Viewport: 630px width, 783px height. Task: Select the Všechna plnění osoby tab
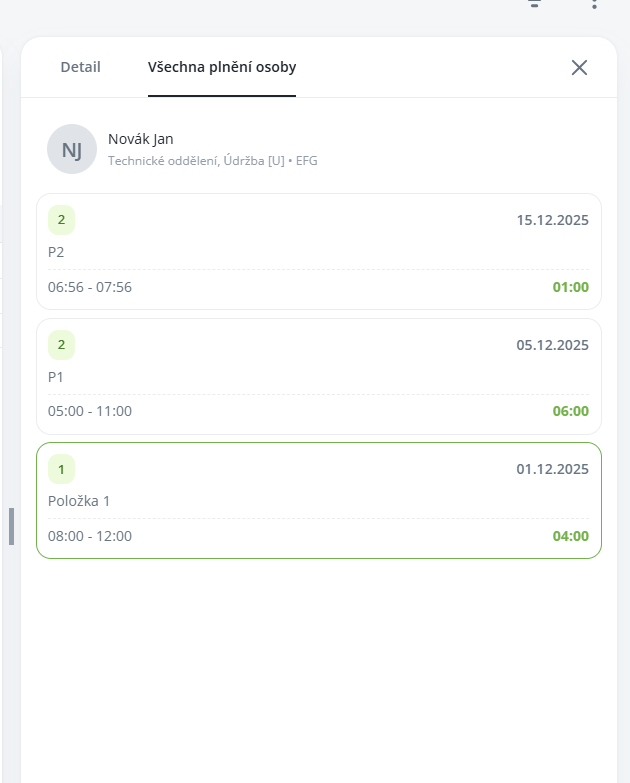(221, 67)
